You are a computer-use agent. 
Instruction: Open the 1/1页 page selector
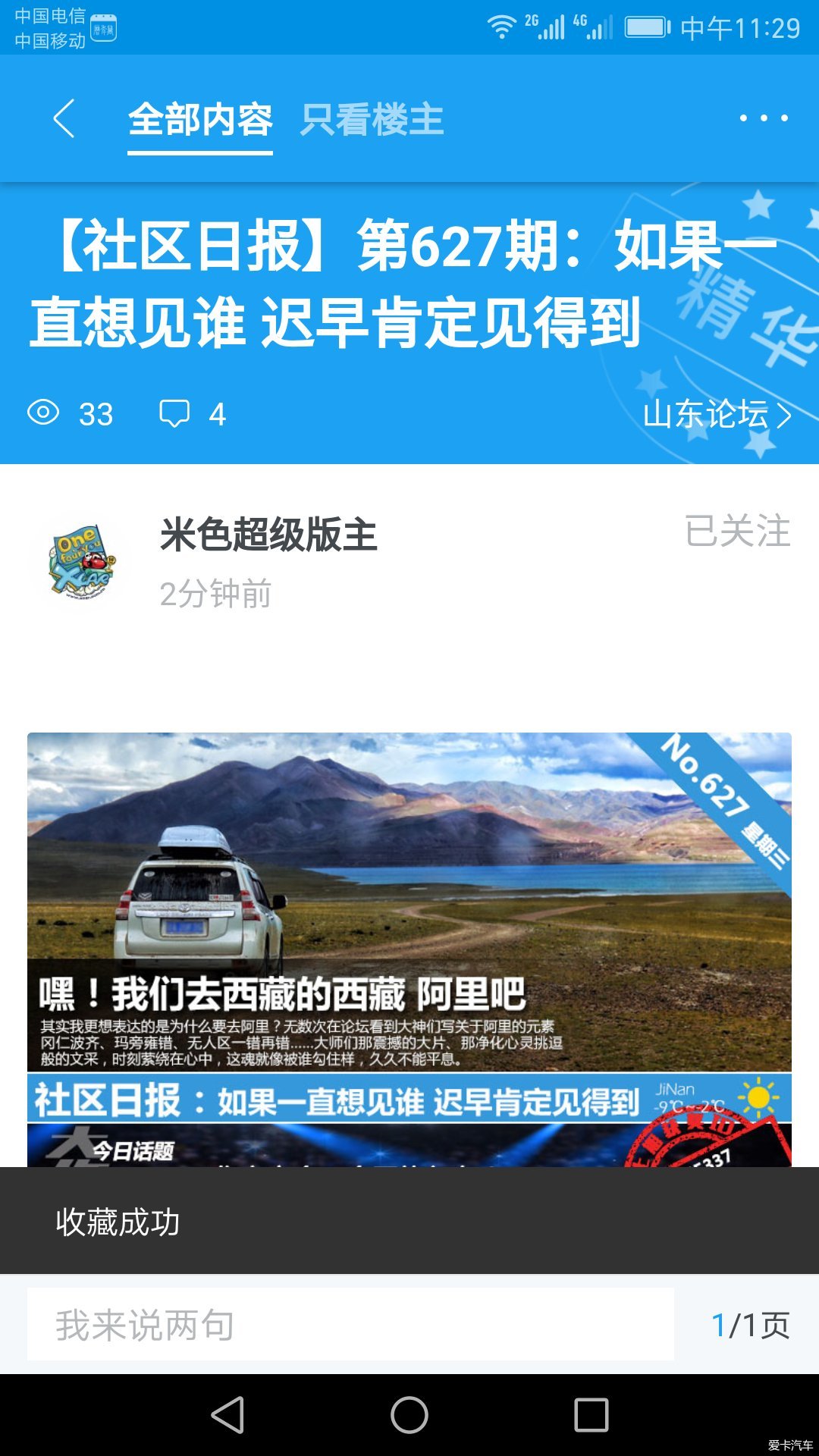click(x=749, y=1325)
